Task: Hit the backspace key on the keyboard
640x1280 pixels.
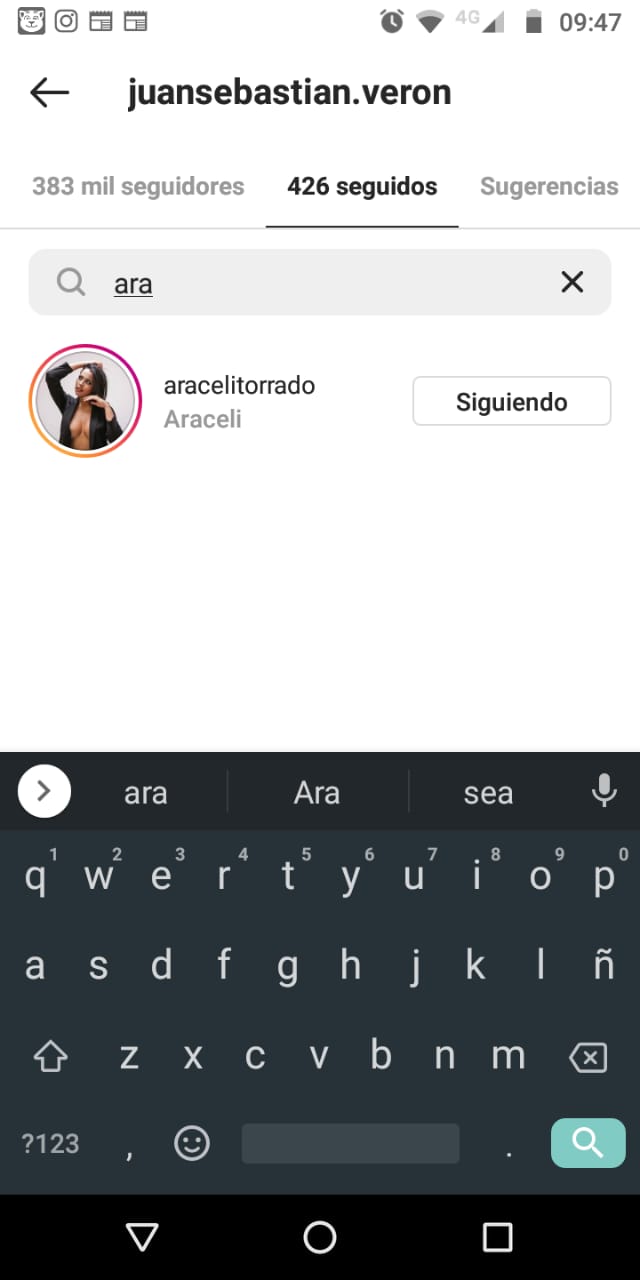Action: pos(588,1057)
